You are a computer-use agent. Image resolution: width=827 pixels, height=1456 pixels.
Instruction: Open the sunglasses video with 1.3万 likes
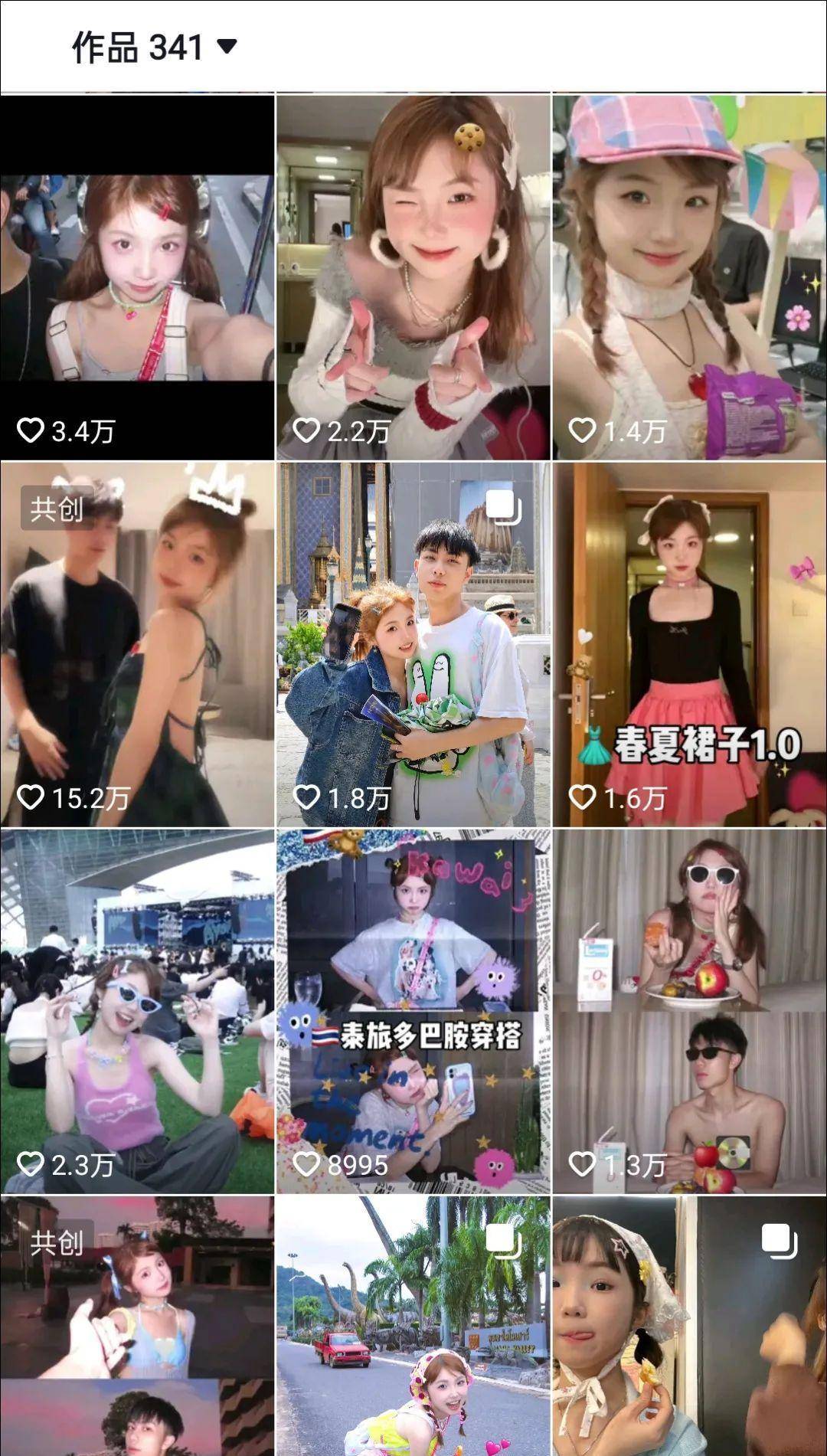[689, 1011]
